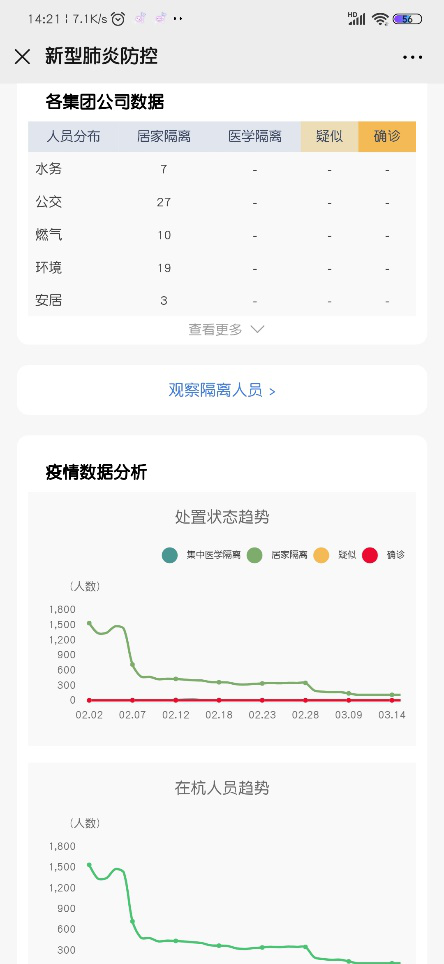Toggle 确诊 legend series
Image resolution: width=444 pixels, height=964 pixels.
384,555
